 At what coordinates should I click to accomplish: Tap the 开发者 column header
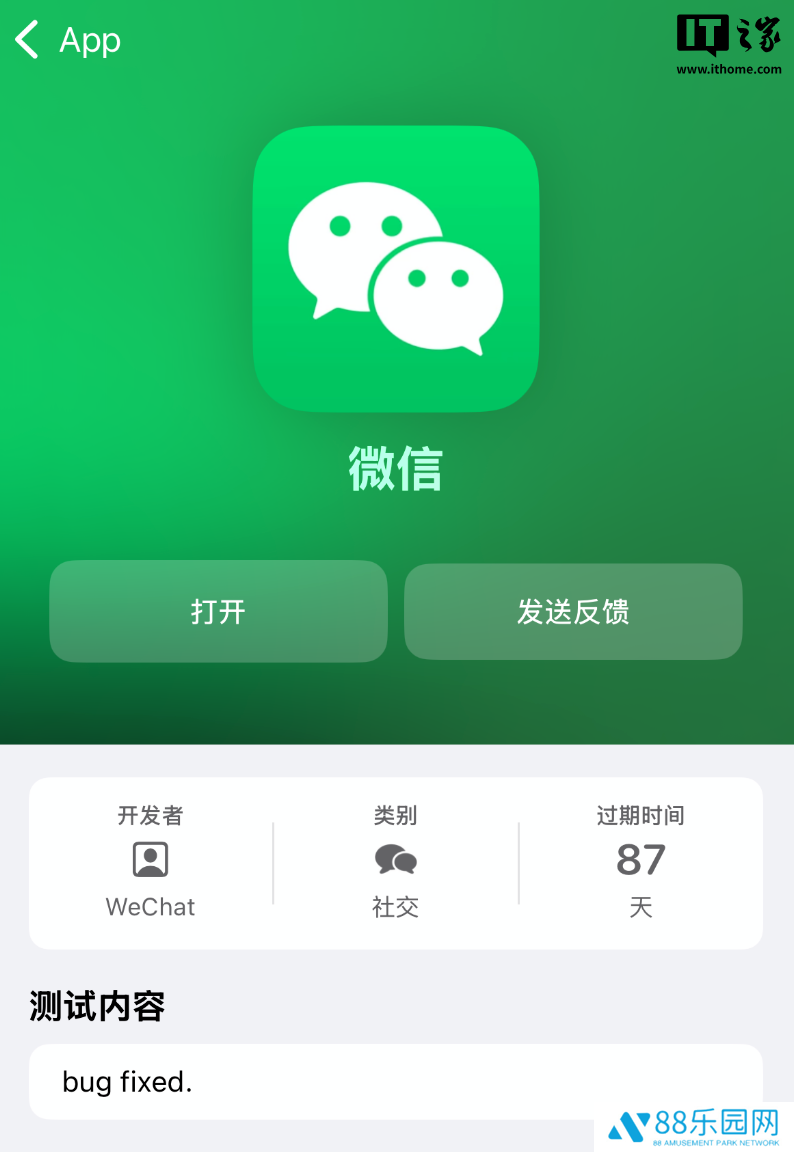point(150,815)
